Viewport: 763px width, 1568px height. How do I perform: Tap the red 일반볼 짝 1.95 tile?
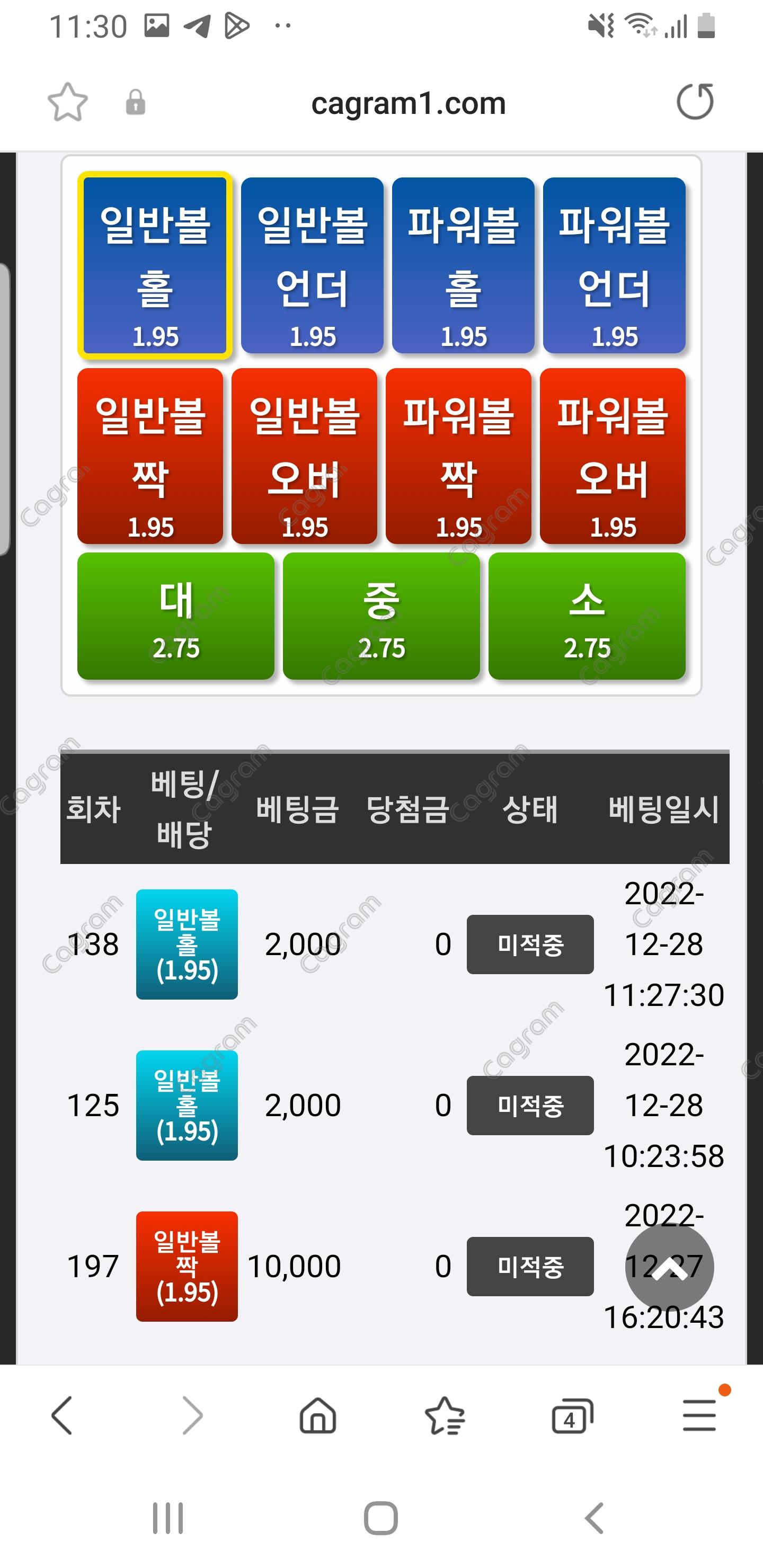(x=150, y=456)
